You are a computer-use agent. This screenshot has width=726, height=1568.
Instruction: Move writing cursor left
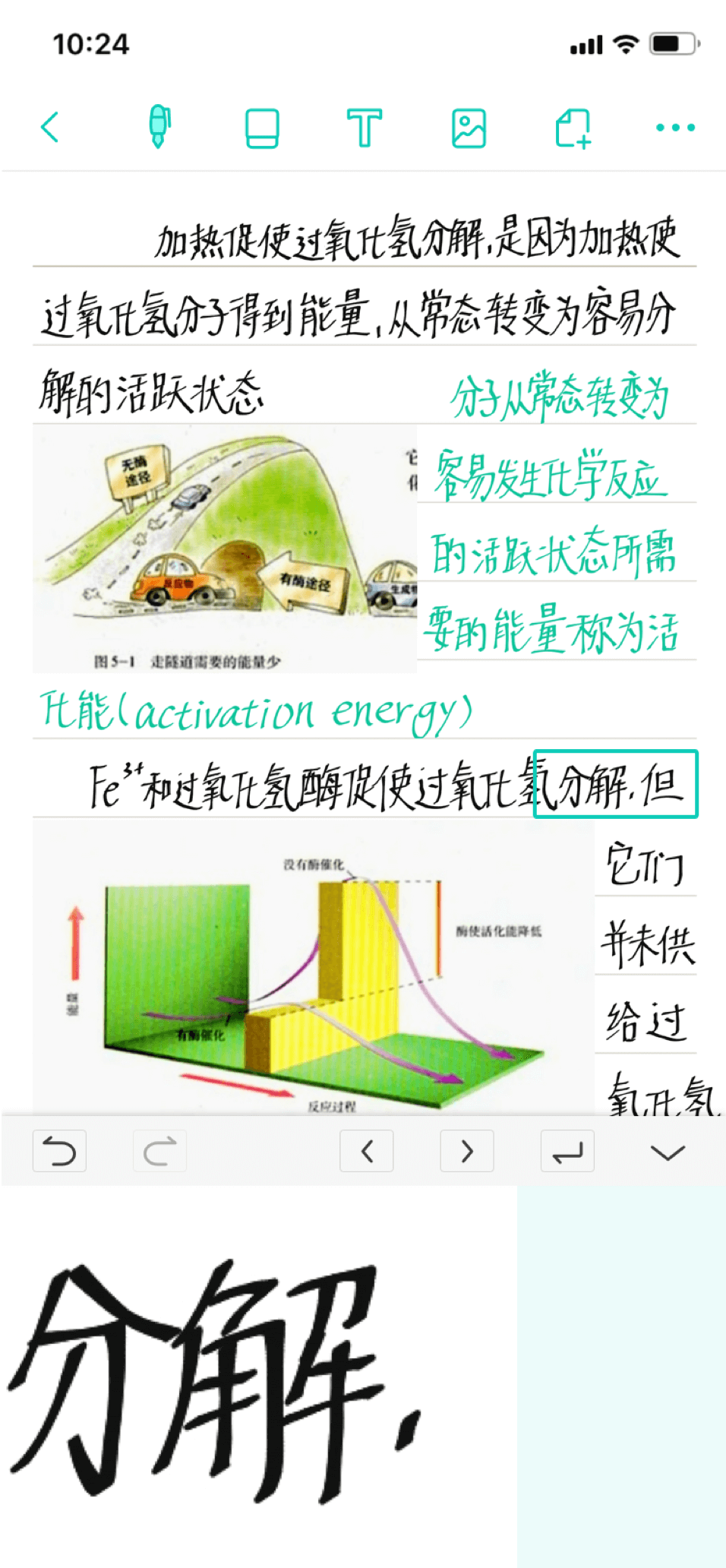tap(367, 1151)
